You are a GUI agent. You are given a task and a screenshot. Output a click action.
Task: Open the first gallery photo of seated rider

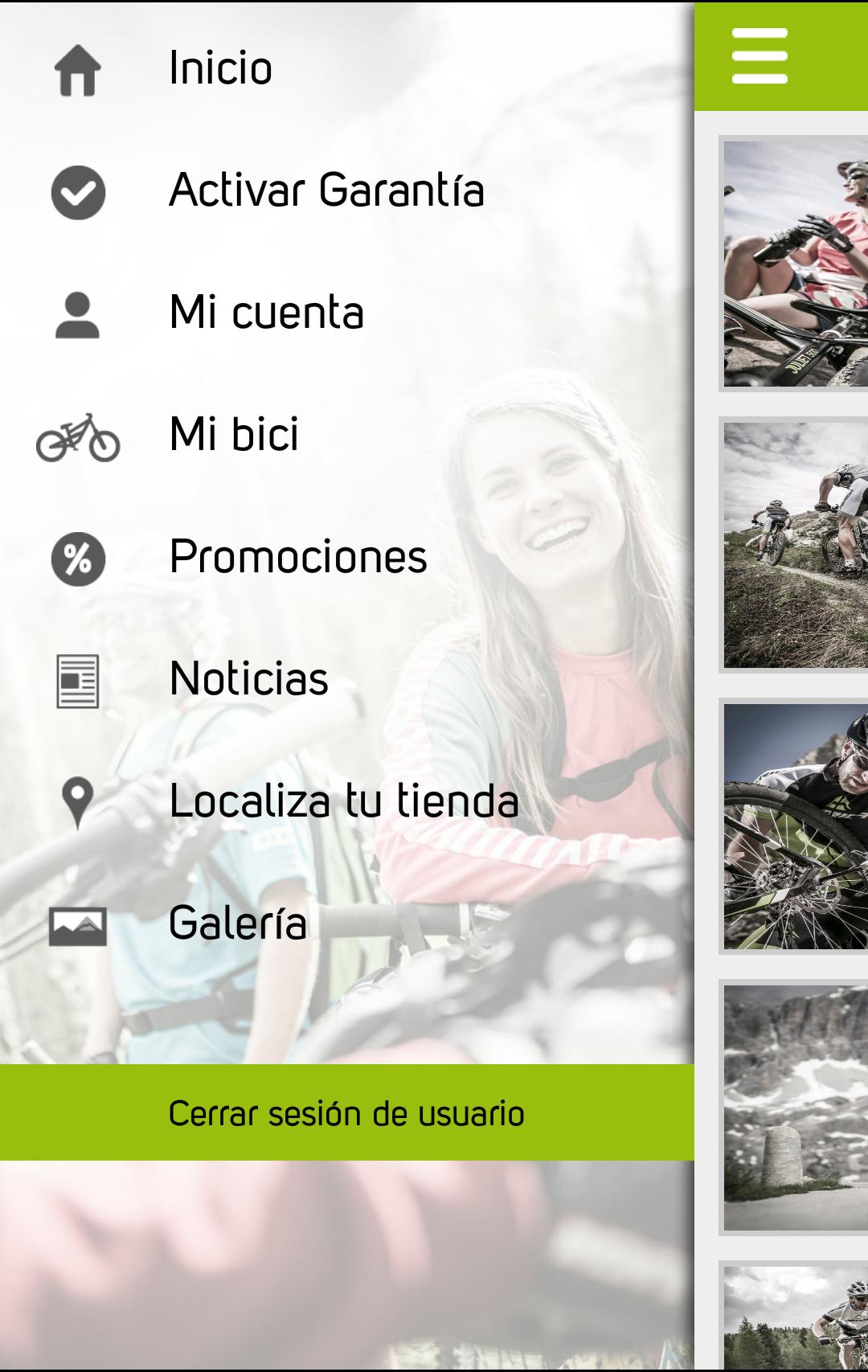[795, 264]
